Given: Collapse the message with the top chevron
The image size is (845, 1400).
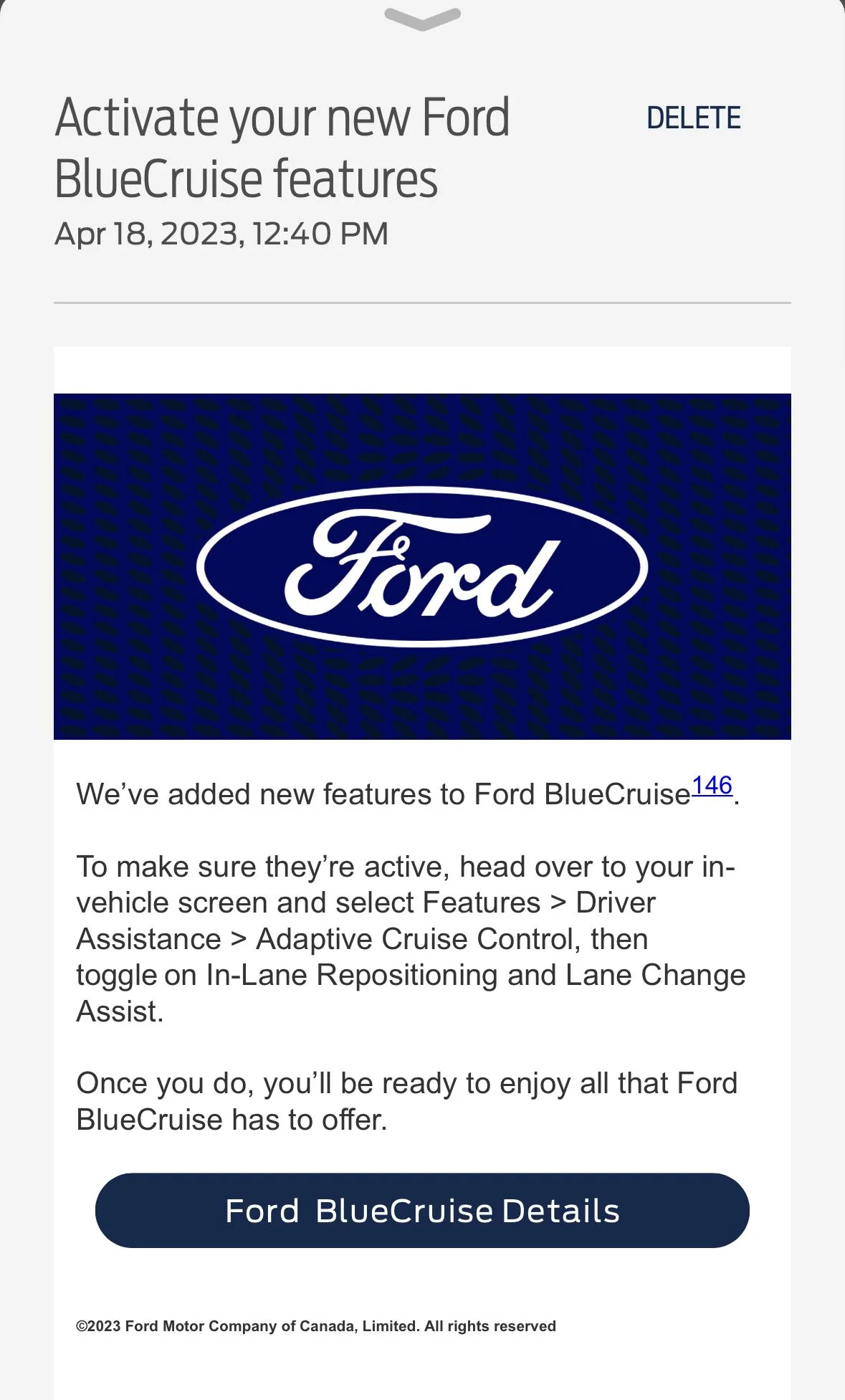Looking at the screenshot, I should point(422,19).
